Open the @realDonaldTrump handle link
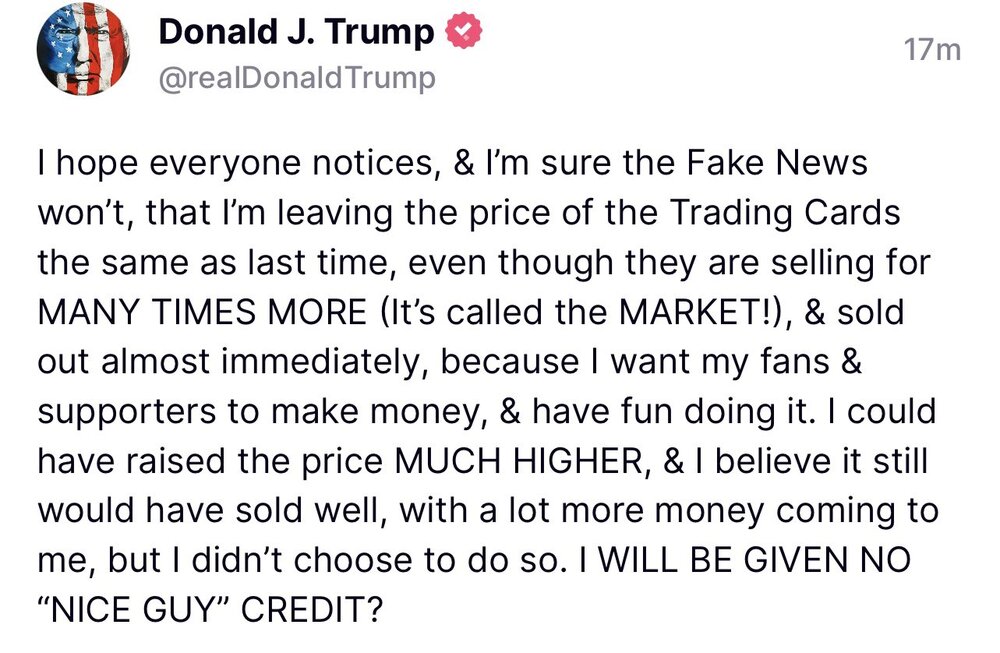Viewport: 1000px width, 653px height. click(297, 78)
